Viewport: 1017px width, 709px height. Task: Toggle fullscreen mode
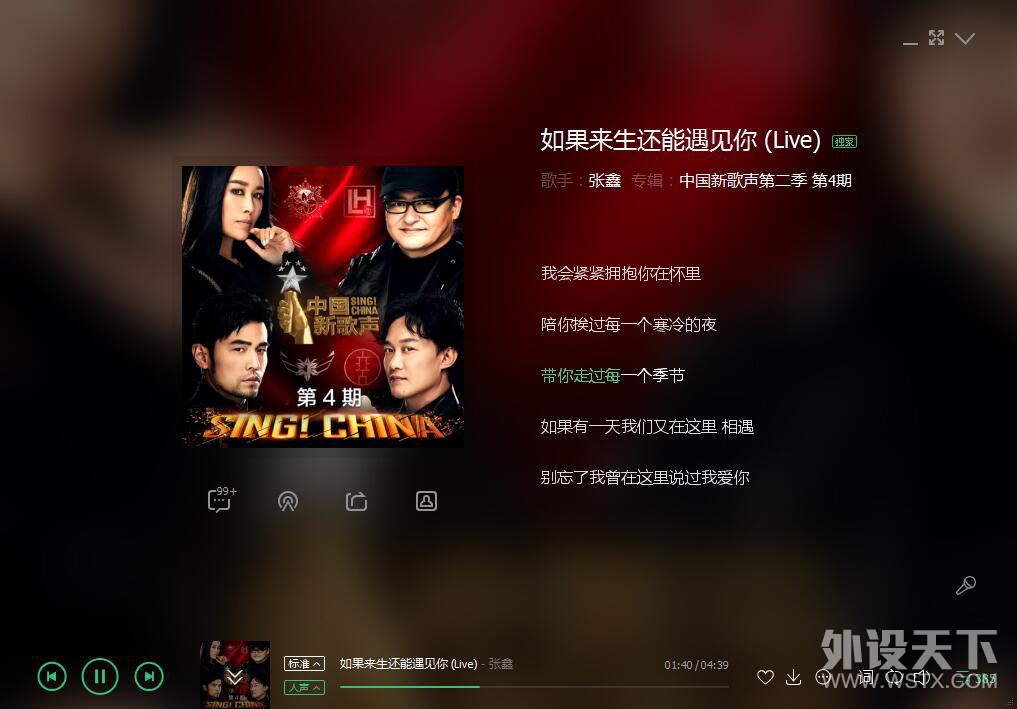click(936, 38)
